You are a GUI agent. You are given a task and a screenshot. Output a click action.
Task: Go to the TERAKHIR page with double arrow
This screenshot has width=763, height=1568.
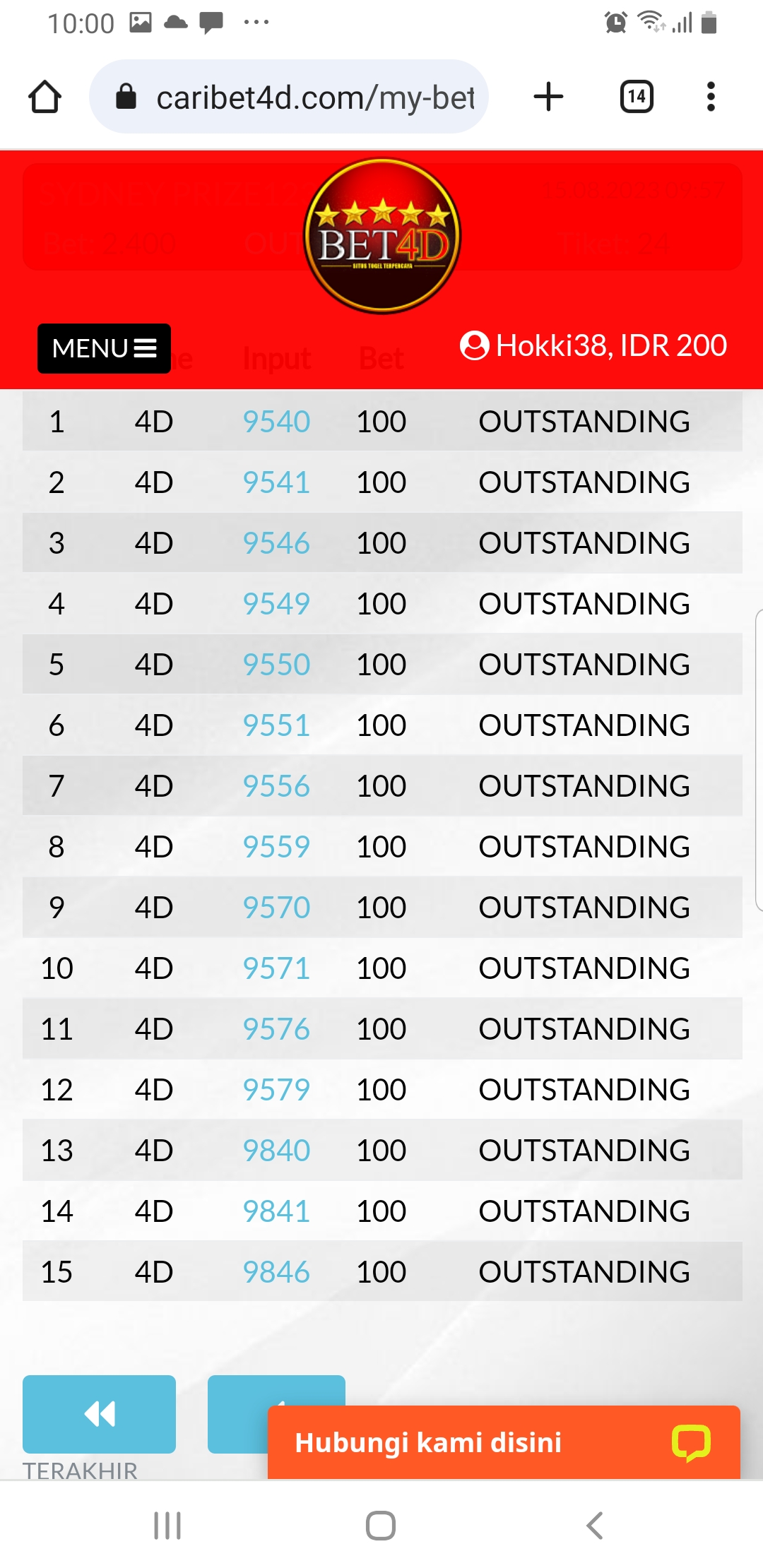[x=99, y=1414]
